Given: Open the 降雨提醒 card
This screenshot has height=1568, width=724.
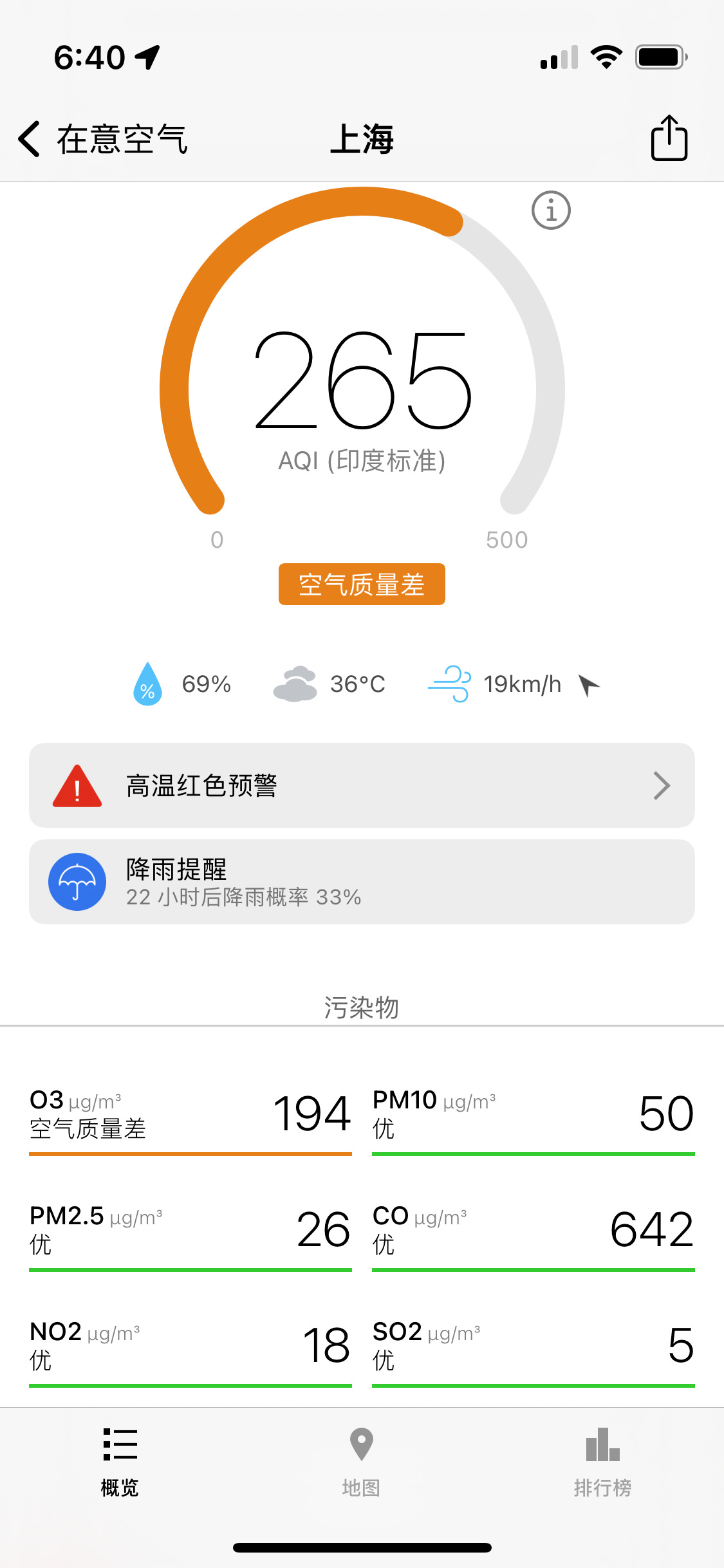Looking at the screenshot, I should 362,882.
